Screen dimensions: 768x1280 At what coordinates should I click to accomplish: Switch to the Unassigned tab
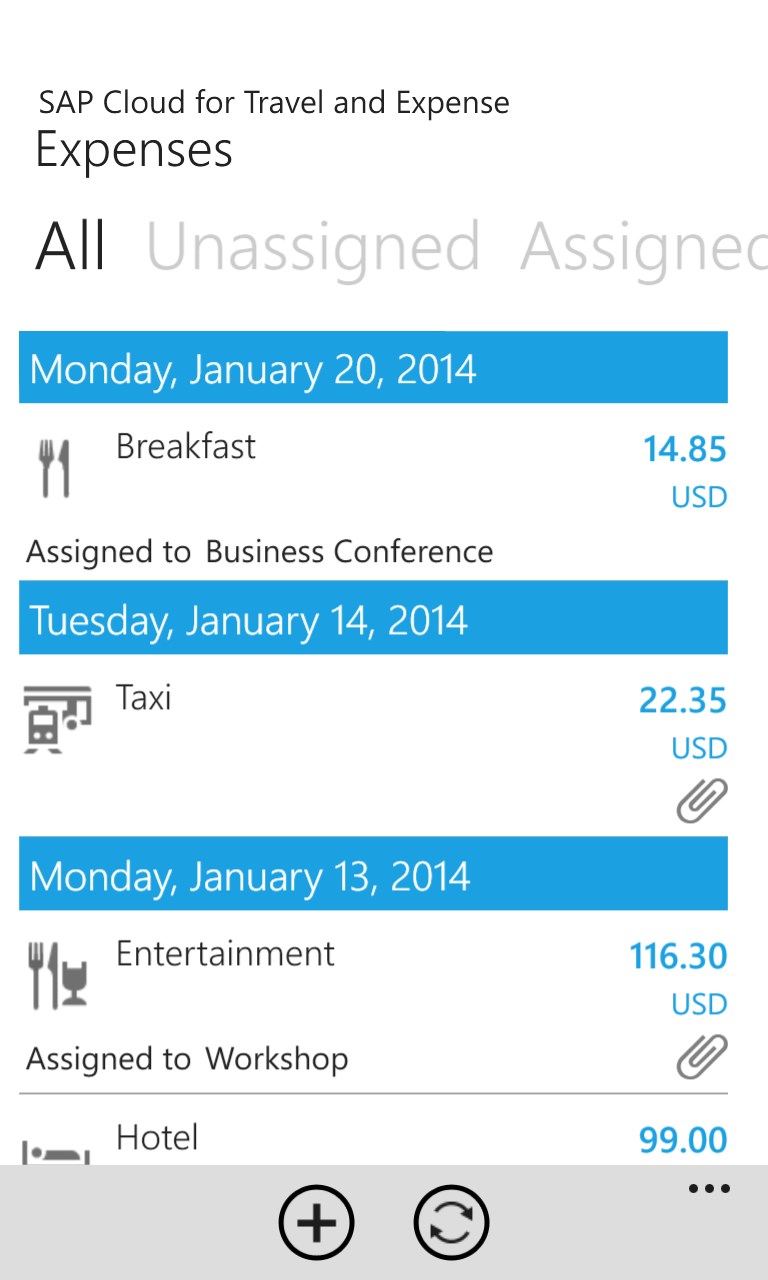[313, 246]
